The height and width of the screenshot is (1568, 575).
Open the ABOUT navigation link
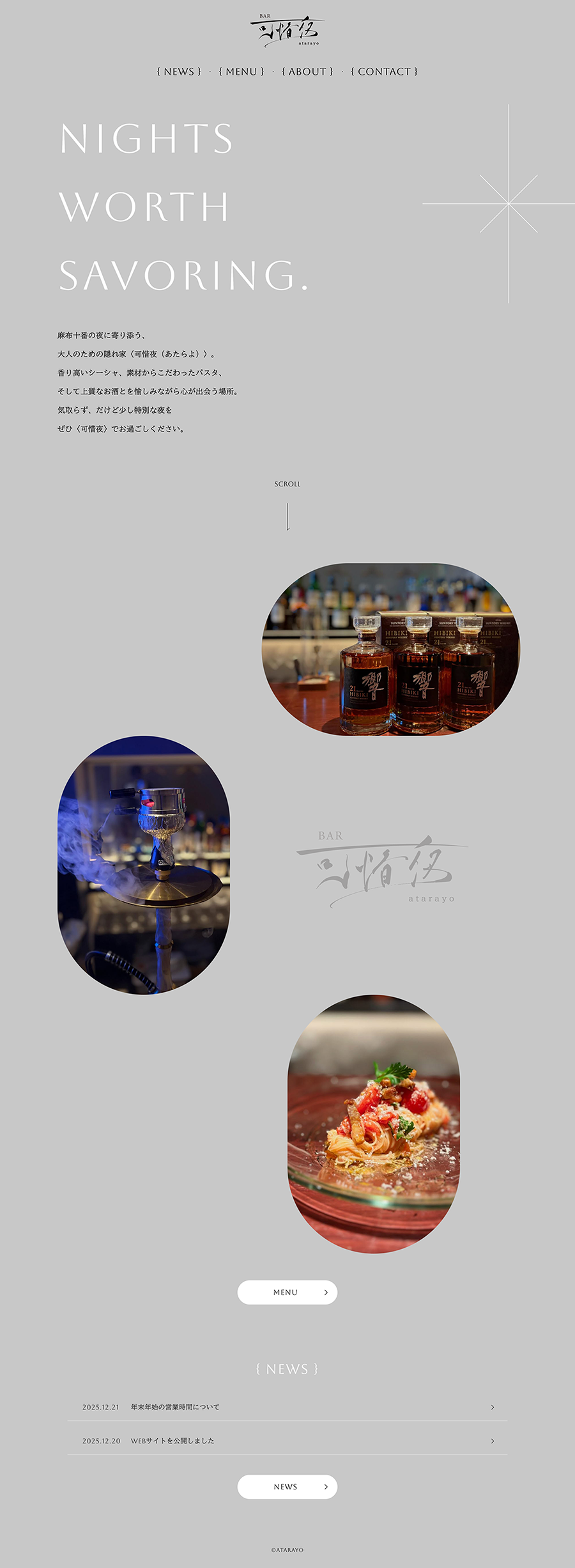click(x=307, y=72)
